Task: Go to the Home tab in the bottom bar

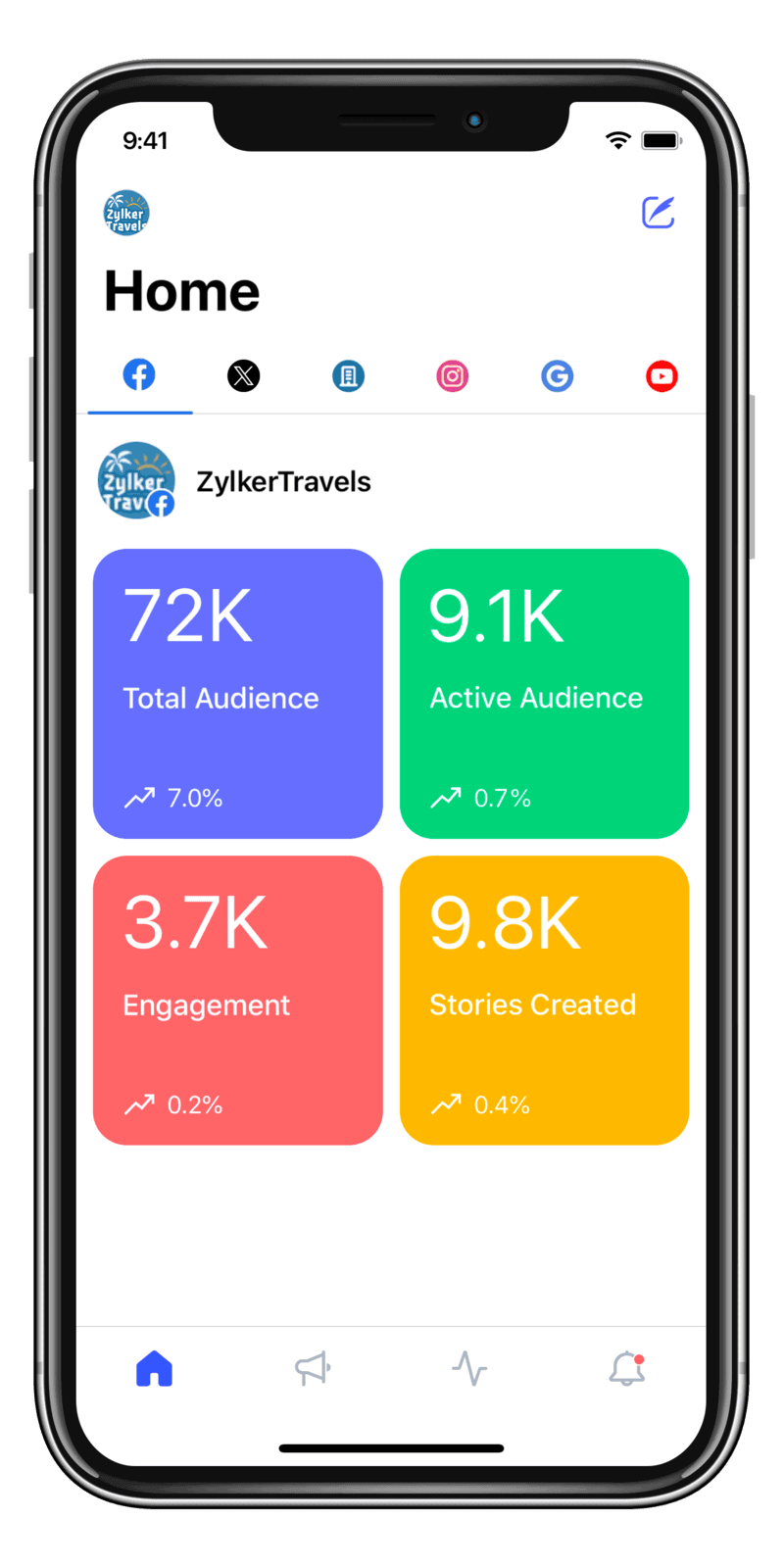Action: click(x=155, y=1368)
